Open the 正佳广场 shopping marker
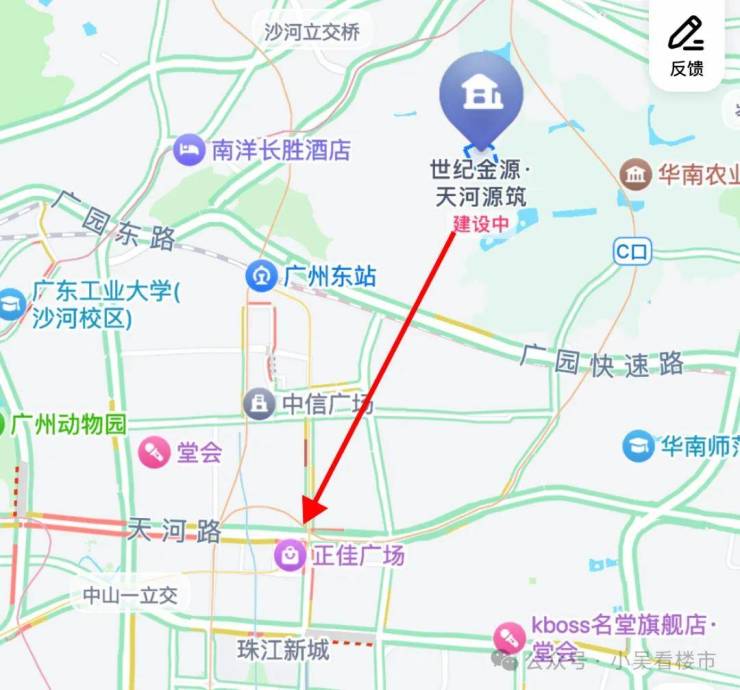This screenshot has height=690, width=740. (290, 553)
